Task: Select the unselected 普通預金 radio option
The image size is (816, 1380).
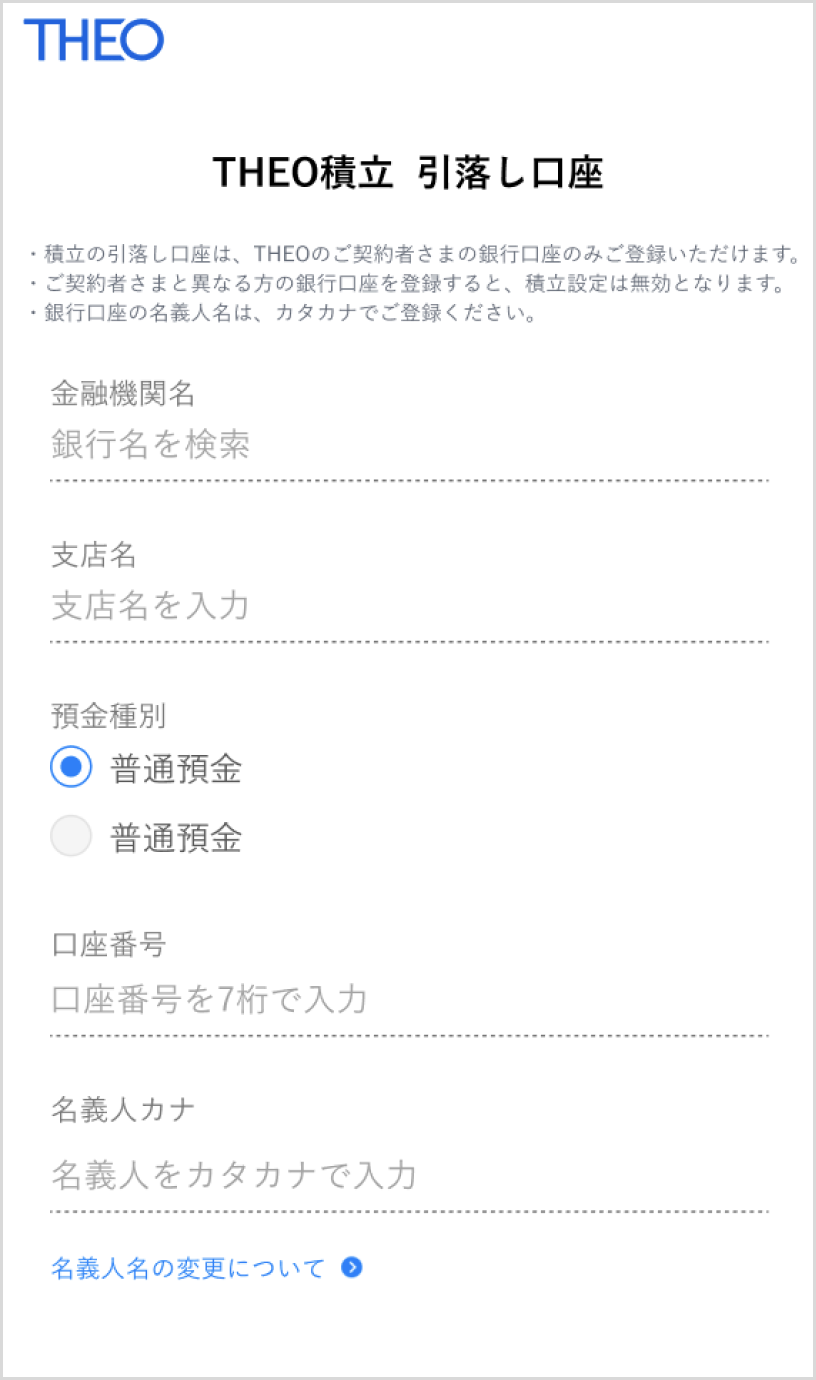Action: pyautogui.click(x=71, y=837)
